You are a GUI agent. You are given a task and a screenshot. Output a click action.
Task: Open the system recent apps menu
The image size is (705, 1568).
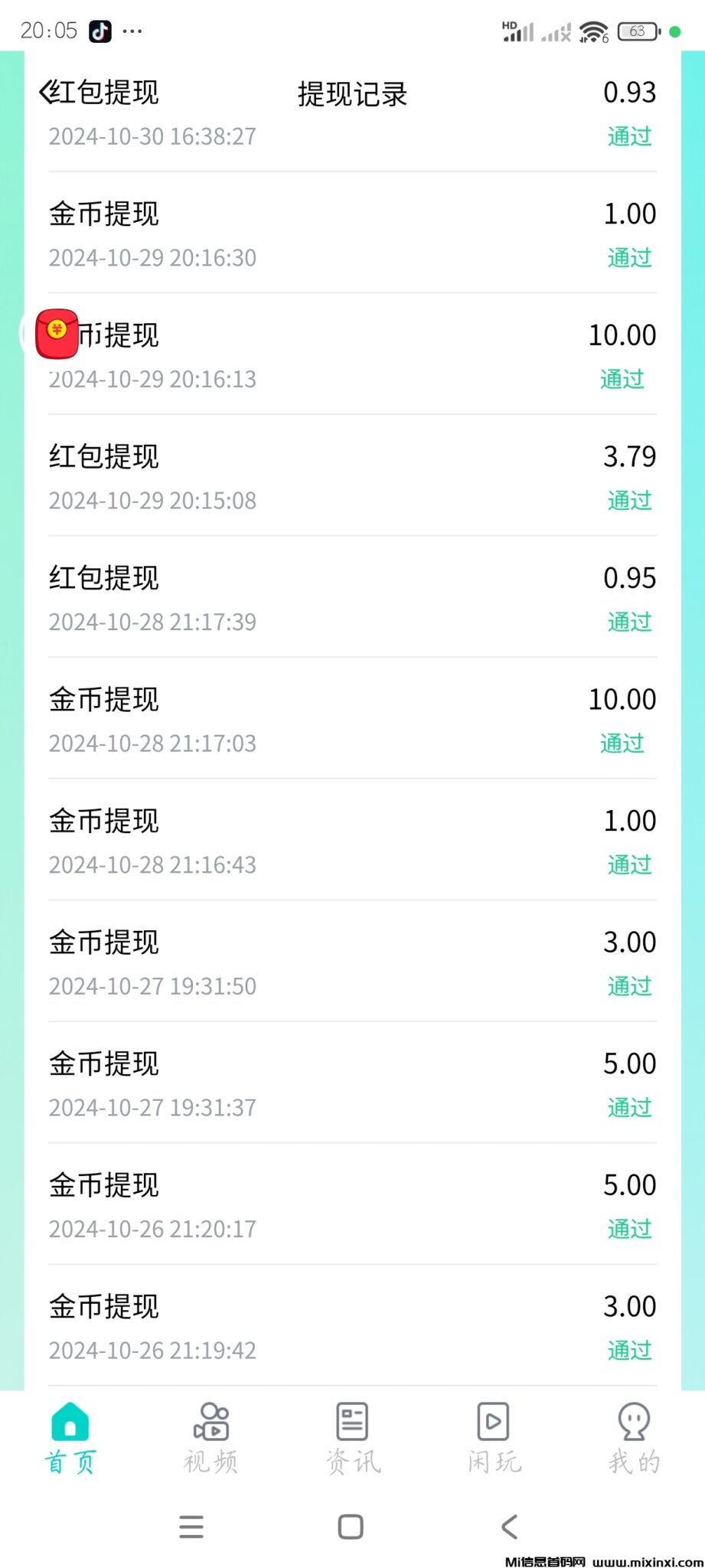pyautogui.click(x=191, y=1527)
